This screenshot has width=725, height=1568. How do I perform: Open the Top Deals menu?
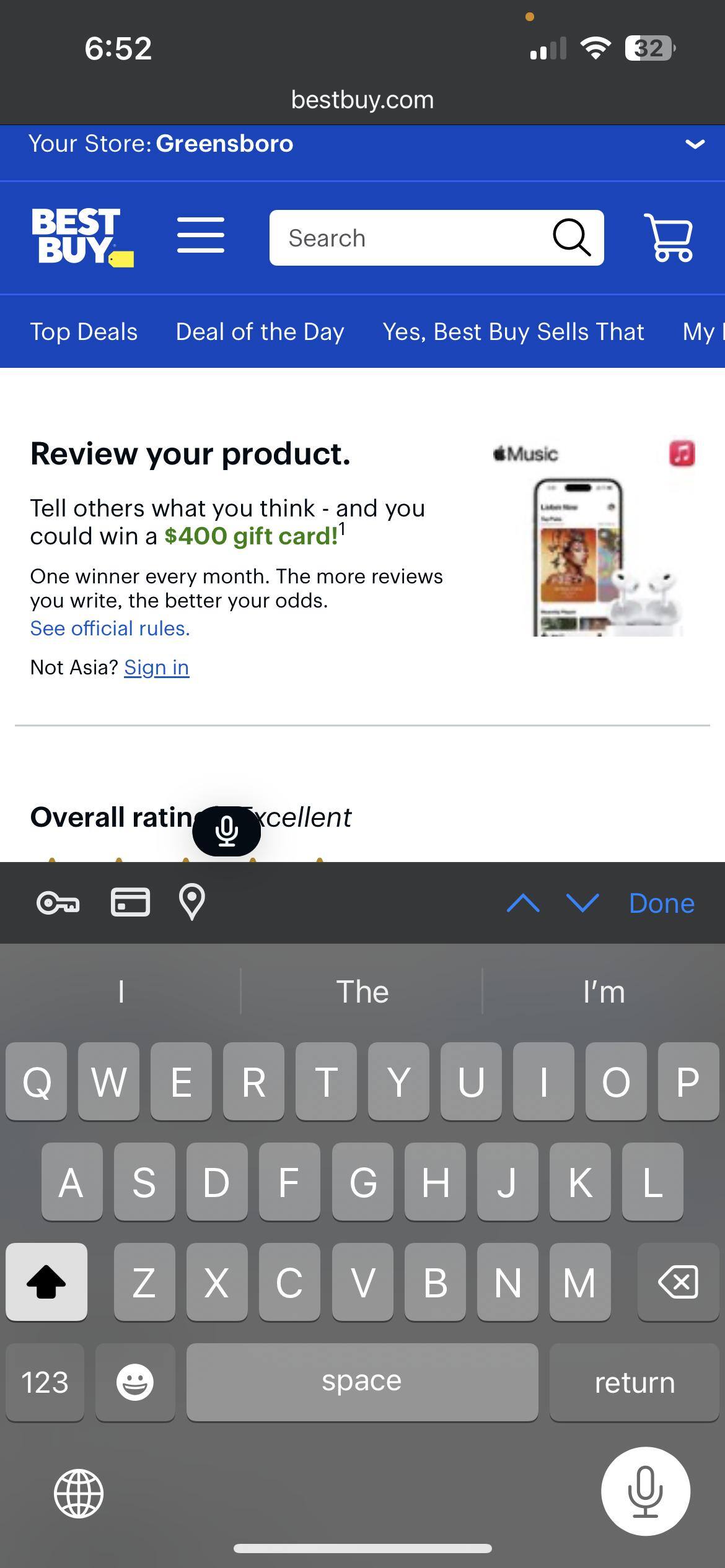83,332
